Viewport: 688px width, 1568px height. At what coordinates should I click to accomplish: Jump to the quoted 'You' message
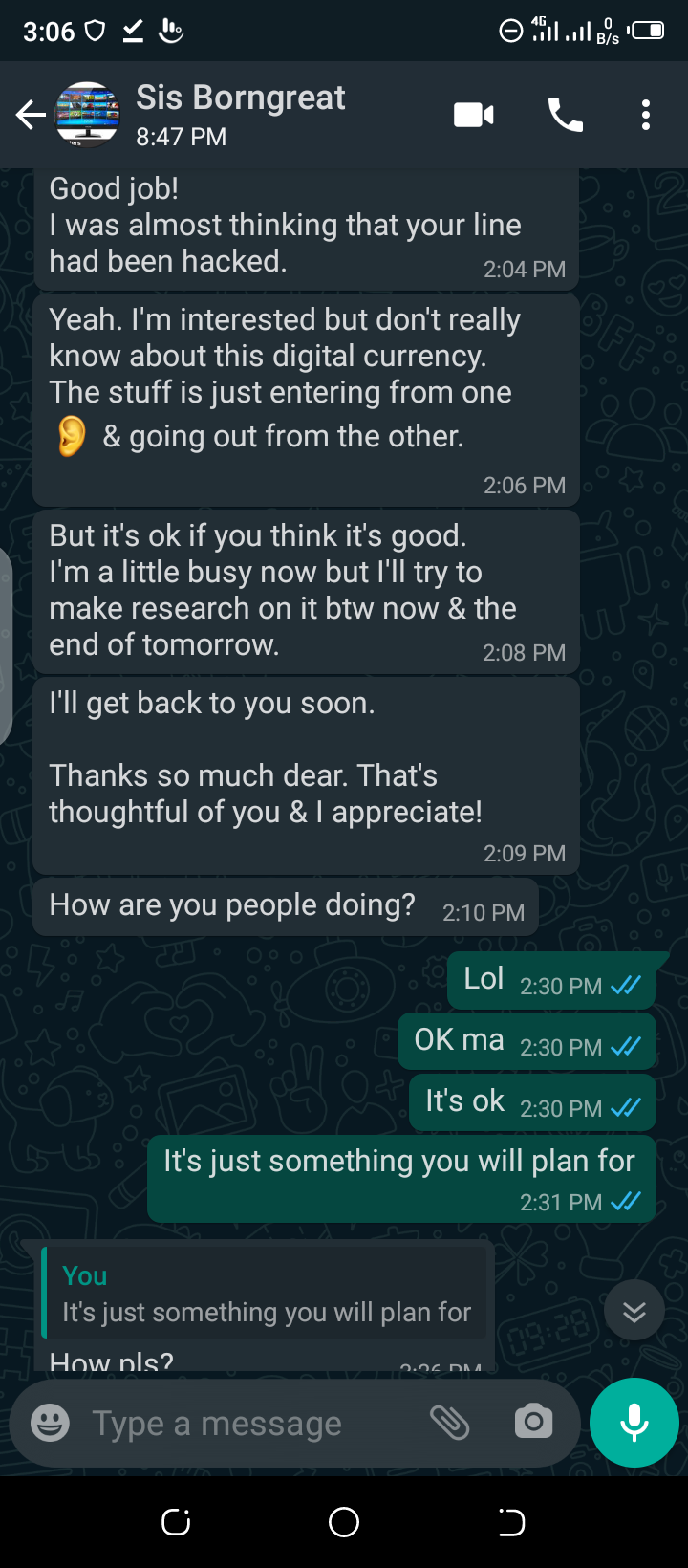pos(264,1294)
